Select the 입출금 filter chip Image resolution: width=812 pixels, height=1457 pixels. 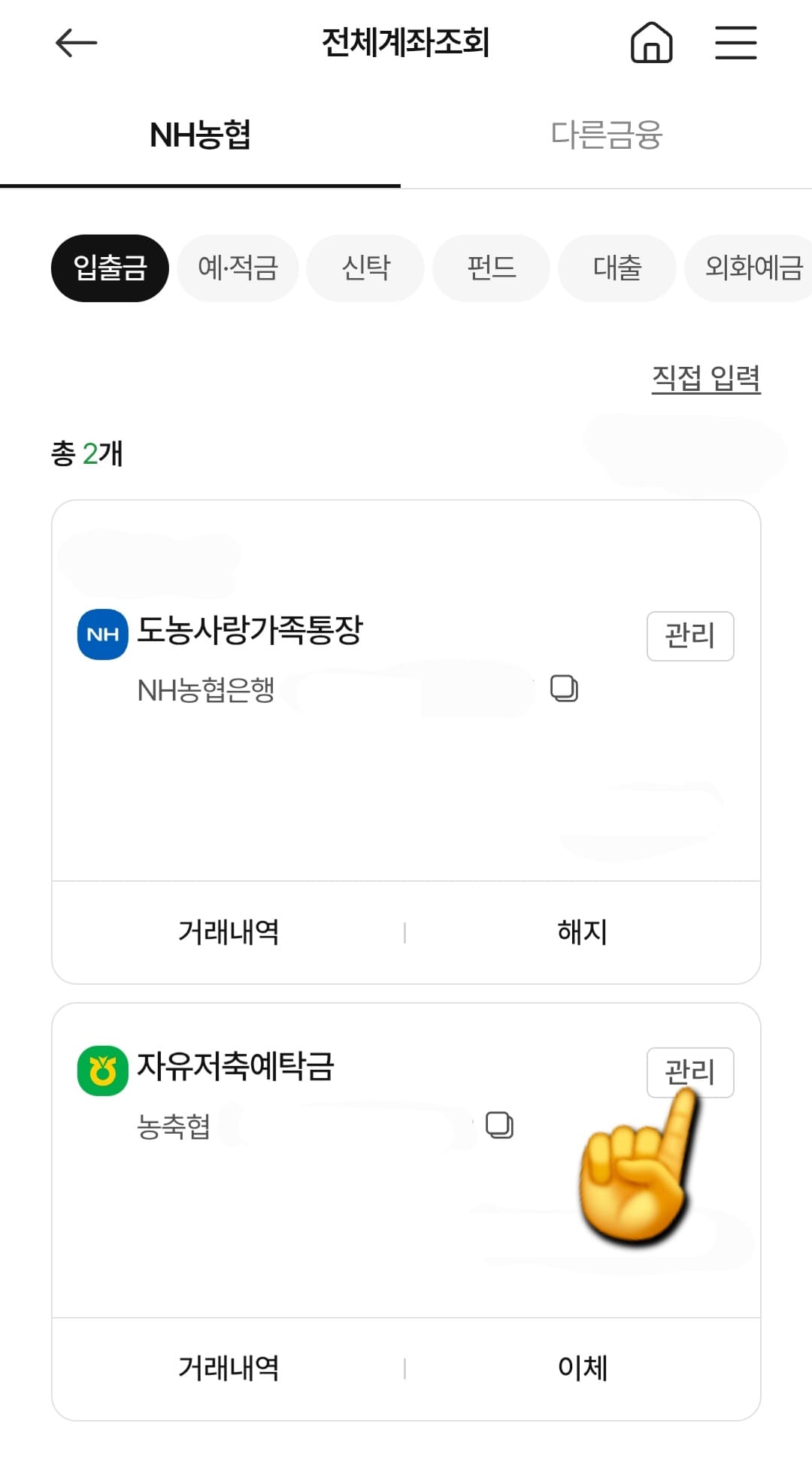click(x=110, y=268)
